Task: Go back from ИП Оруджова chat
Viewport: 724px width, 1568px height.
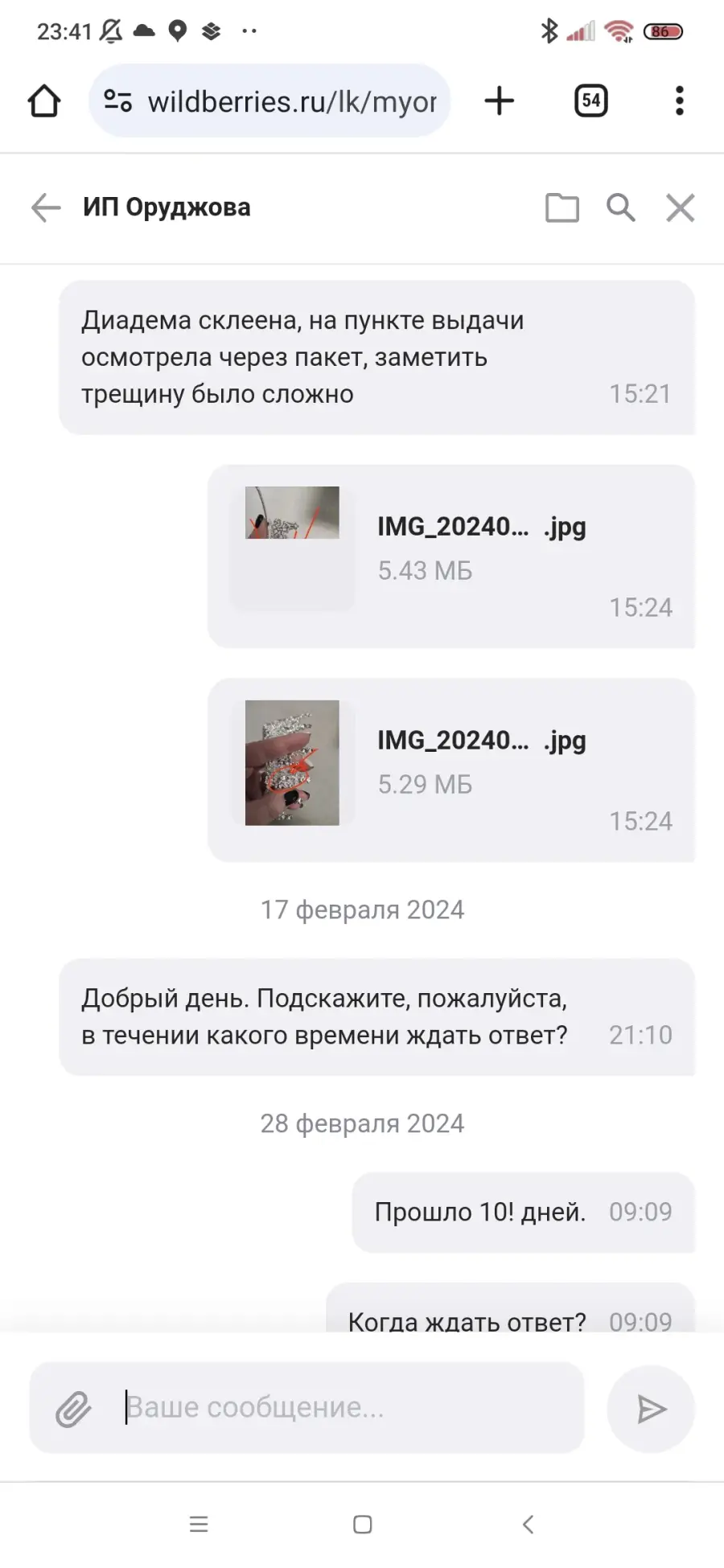Action: [46, 207]
